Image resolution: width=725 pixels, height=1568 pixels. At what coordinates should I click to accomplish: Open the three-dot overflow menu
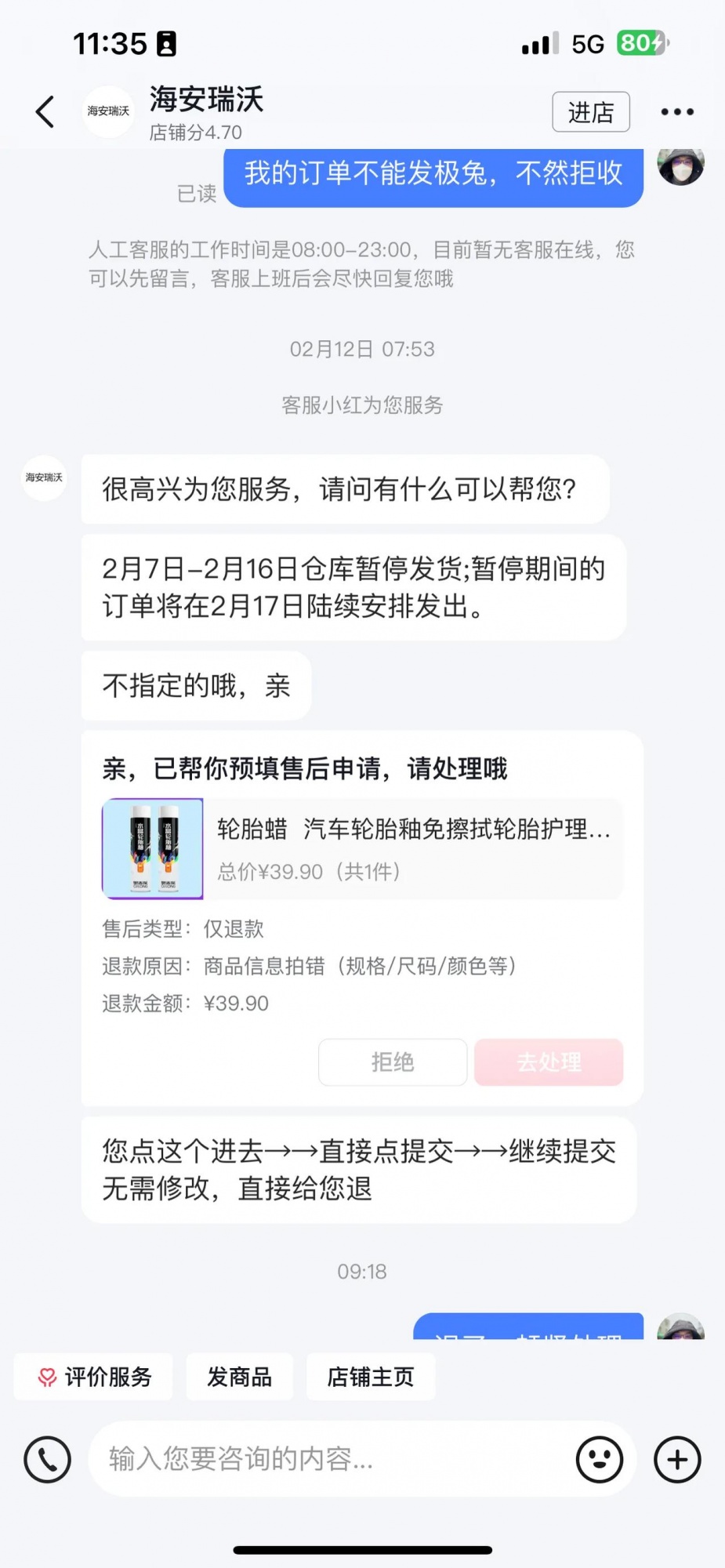[x=677, y=112]
